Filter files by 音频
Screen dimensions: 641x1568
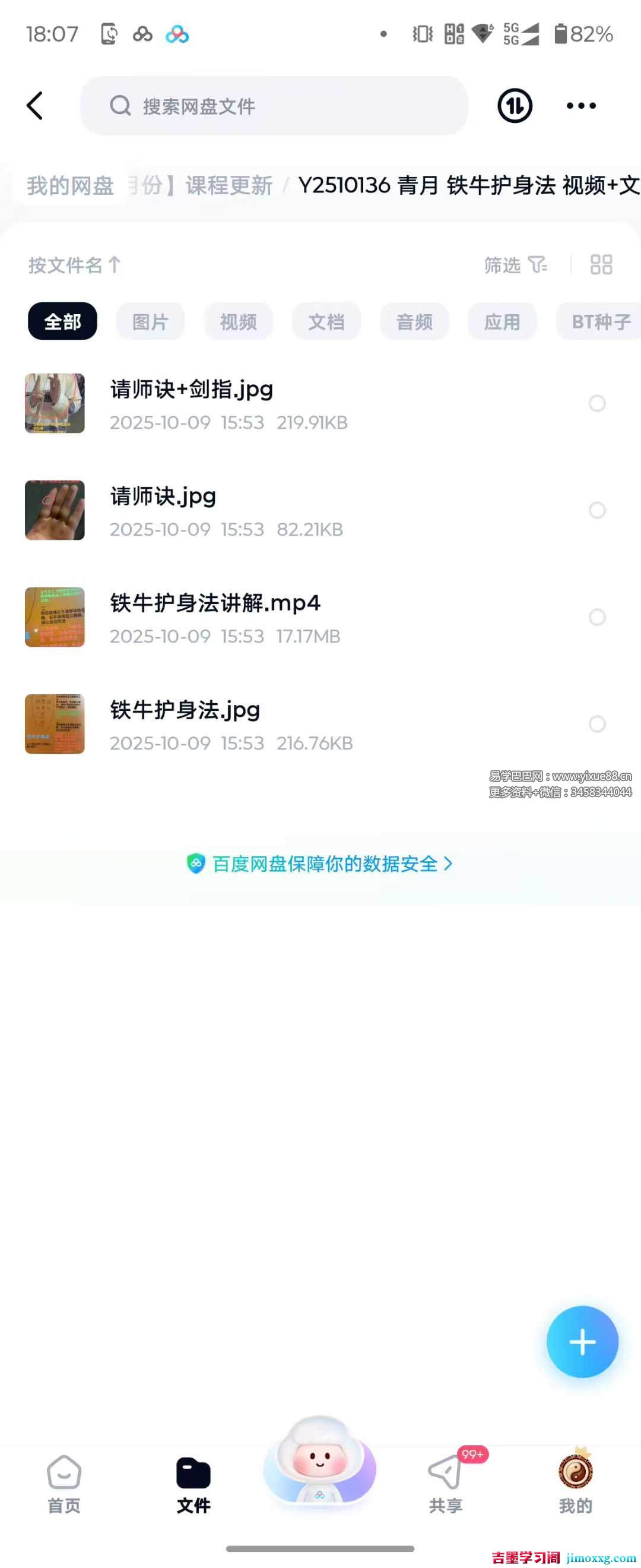pyautogui.click(x=414, y=321)
